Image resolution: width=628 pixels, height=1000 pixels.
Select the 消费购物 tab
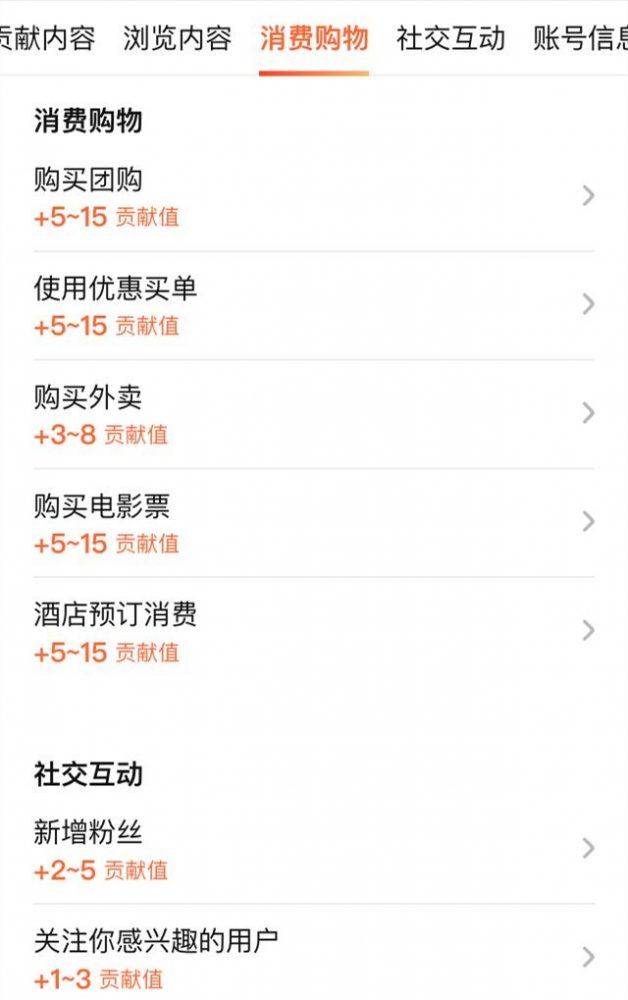point(313,38)
